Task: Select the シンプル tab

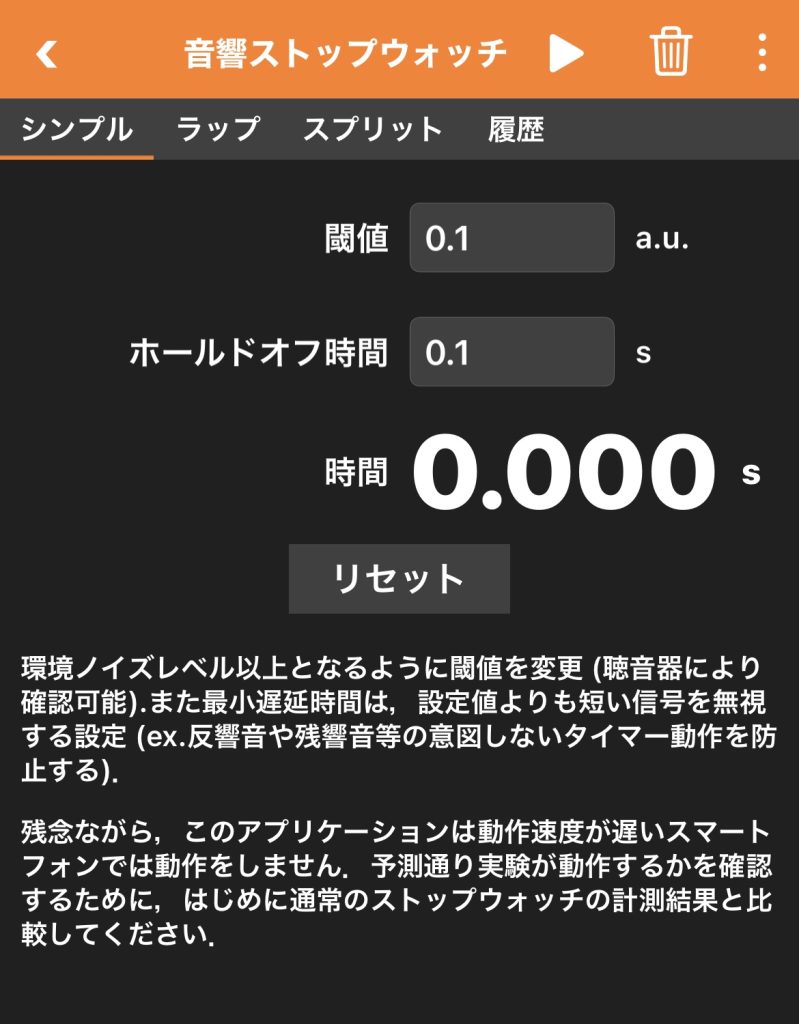Action: pyautogui.click(x=77, y=129)
